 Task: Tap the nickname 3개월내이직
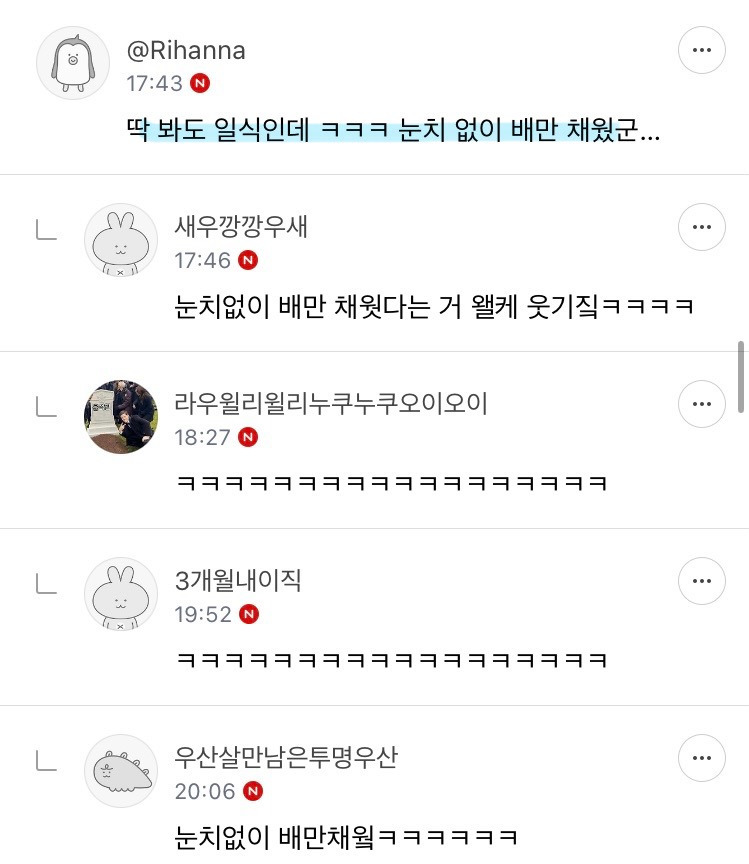coord(238,580)
